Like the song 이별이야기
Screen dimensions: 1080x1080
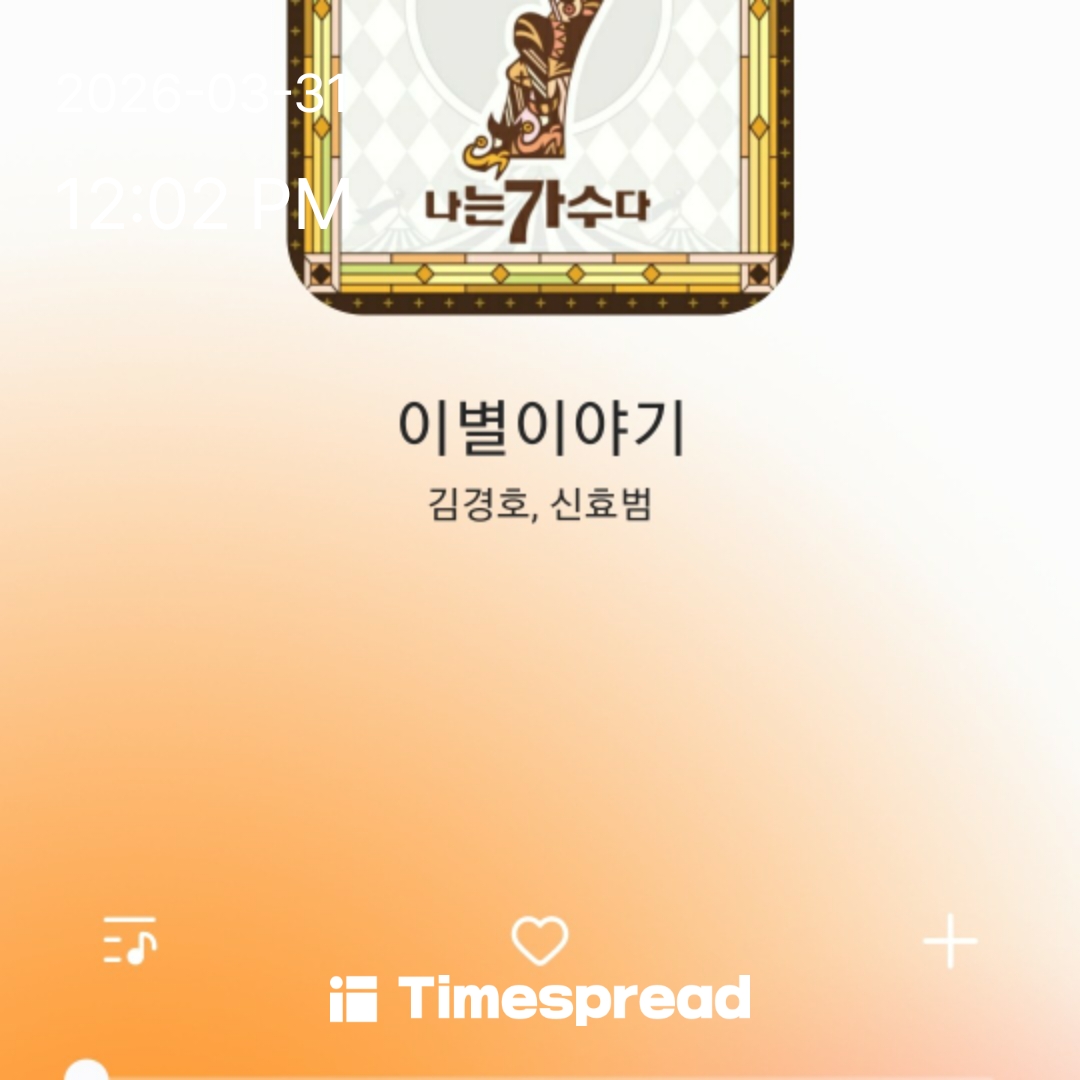(540, 941)
